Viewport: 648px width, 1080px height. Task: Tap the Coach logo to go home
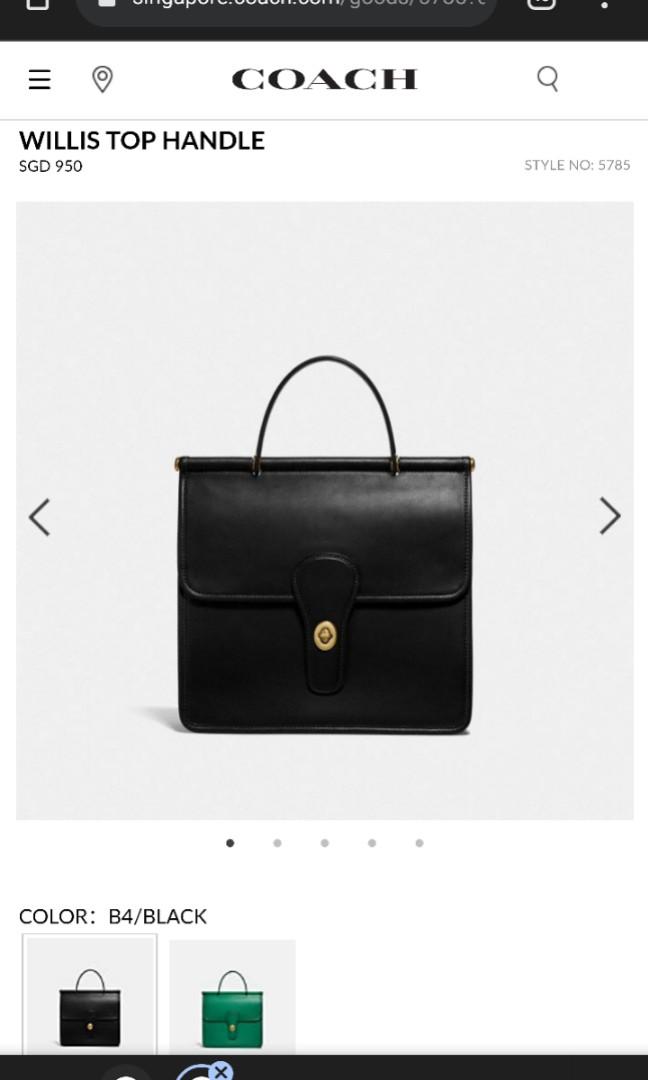tap(324, 79)
